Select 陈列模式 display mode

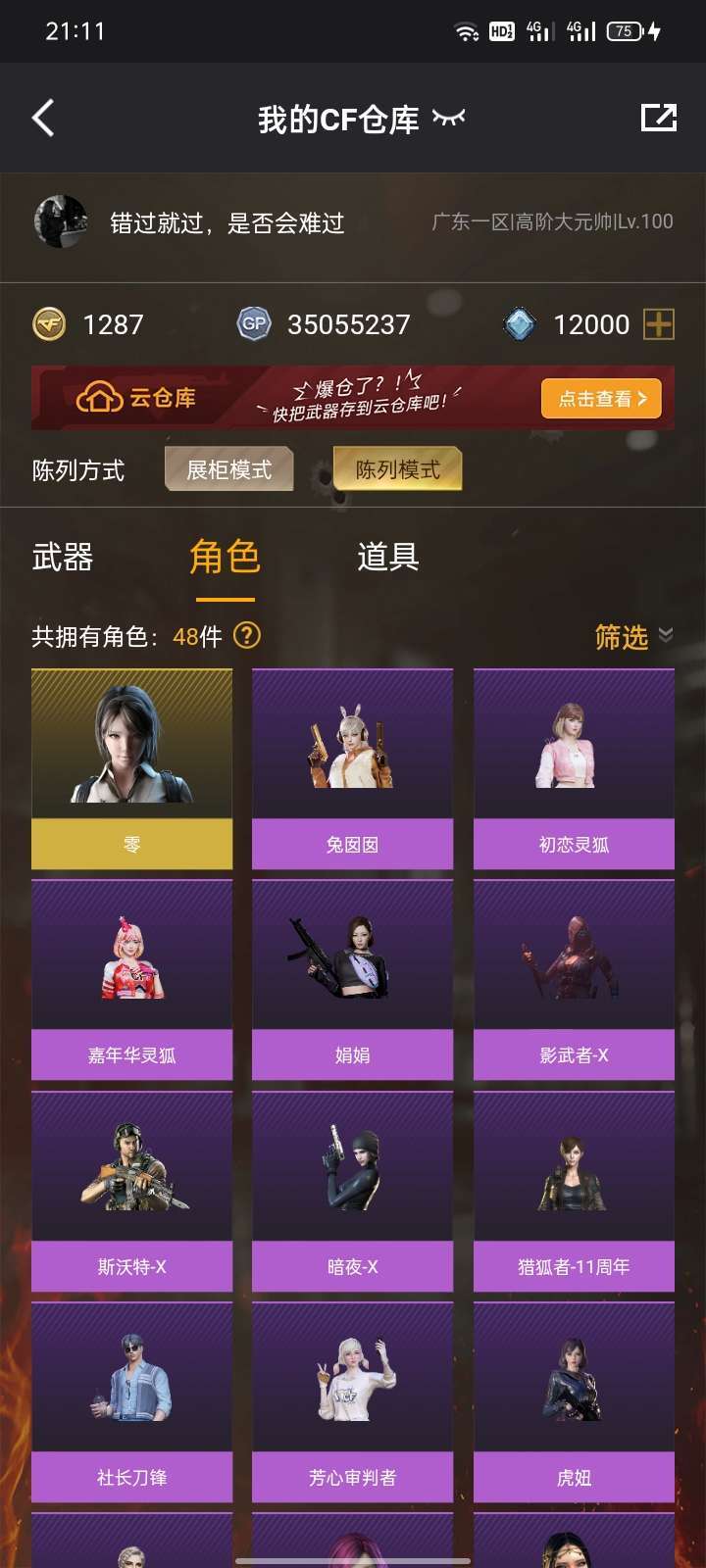[397, 469]
